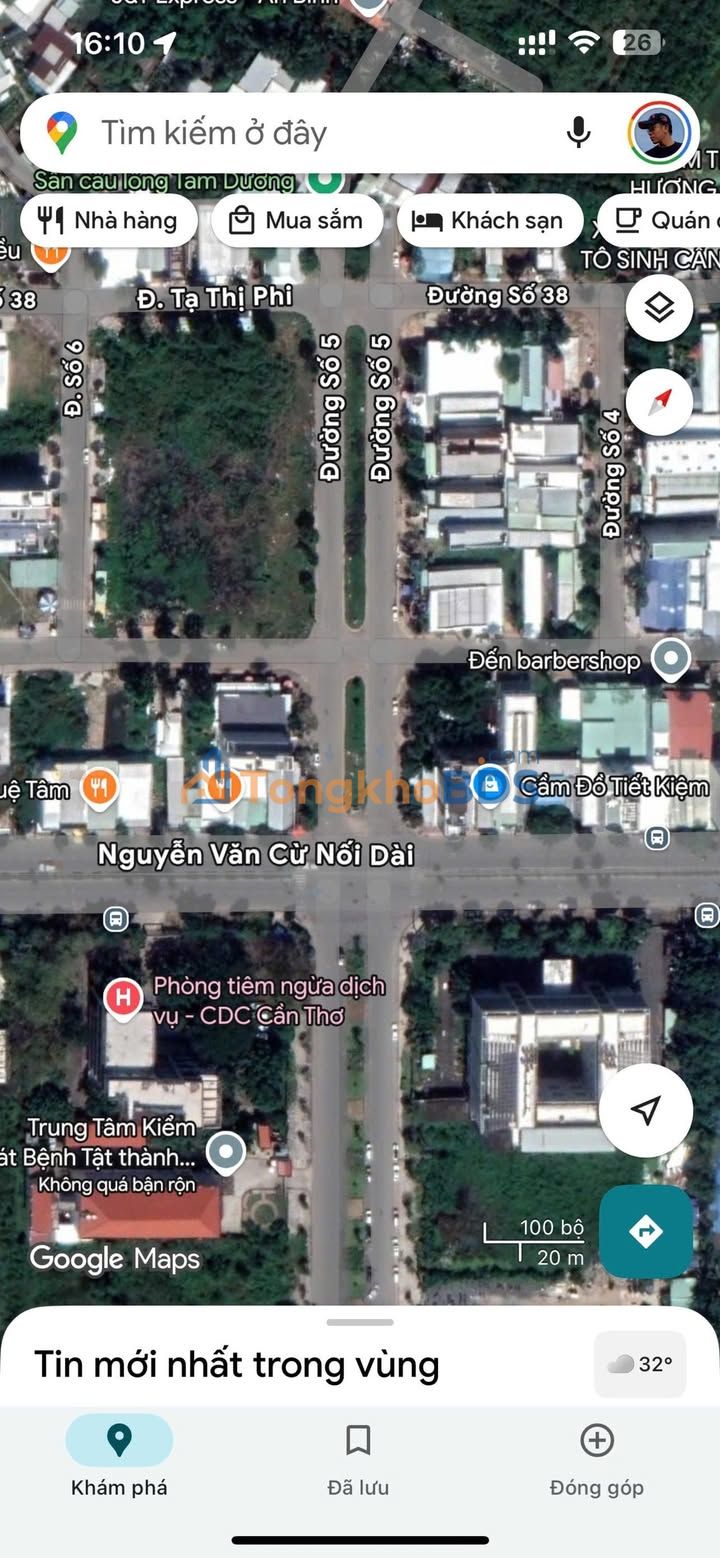Open directions with the turn arrow button
720x1558 pixels.
pyautogui.click(x=646, y=1231)
